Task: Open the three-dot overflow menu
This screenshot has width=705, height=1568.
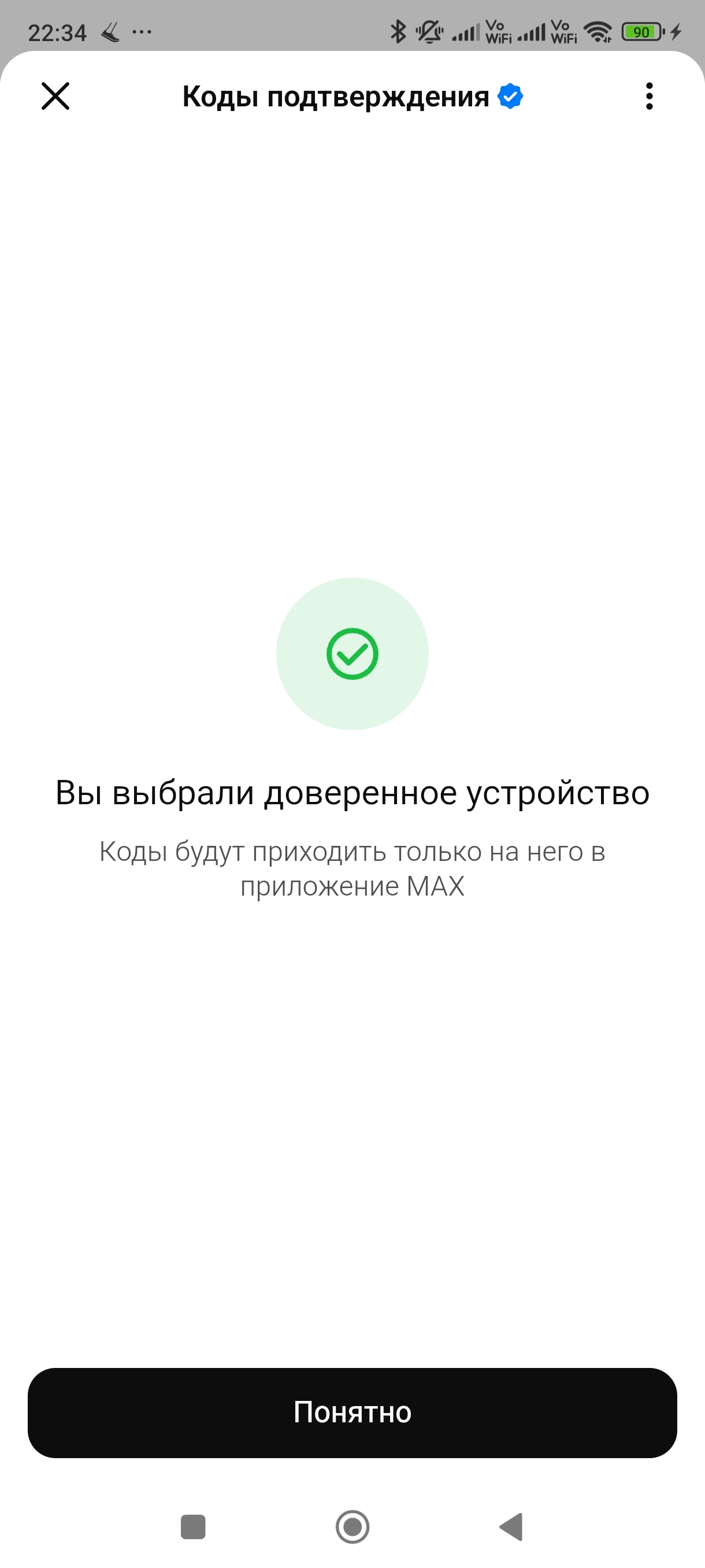Action: point(649,96)
